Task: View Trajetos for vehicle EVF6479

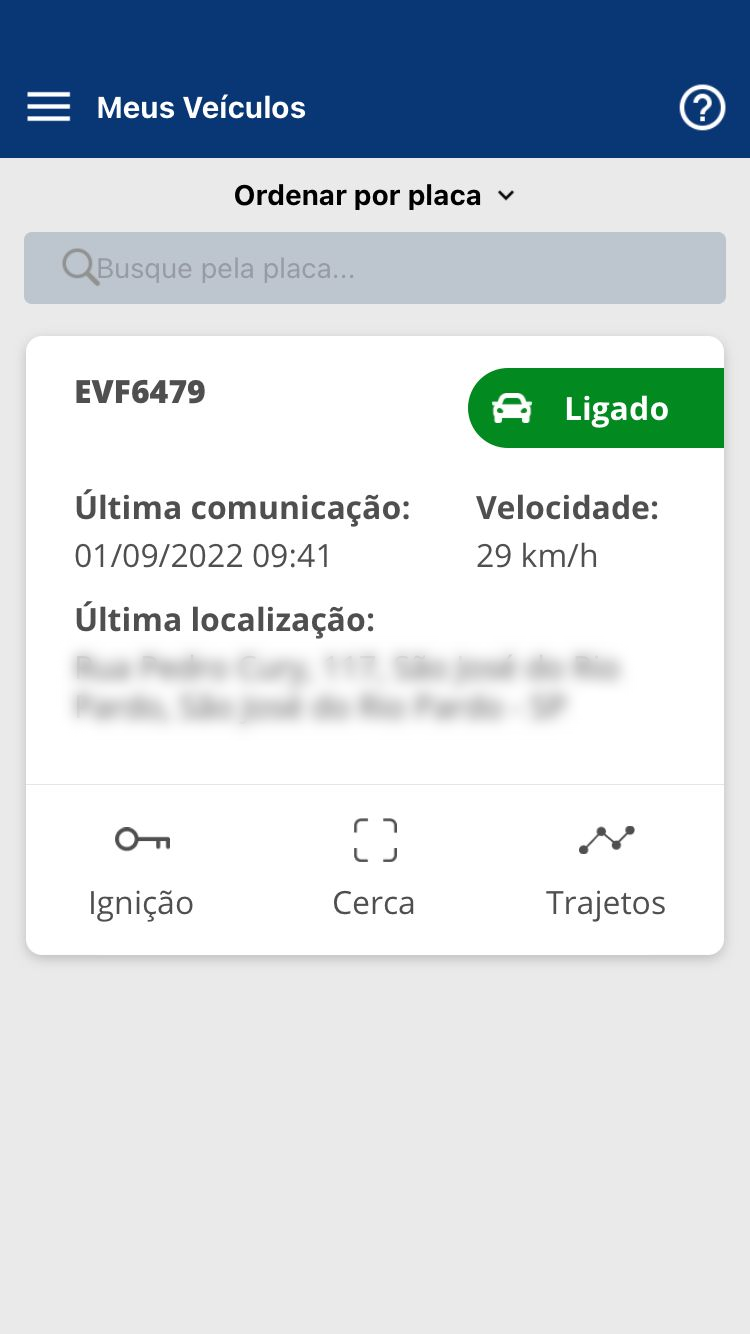Action: (x=606, y=870)
